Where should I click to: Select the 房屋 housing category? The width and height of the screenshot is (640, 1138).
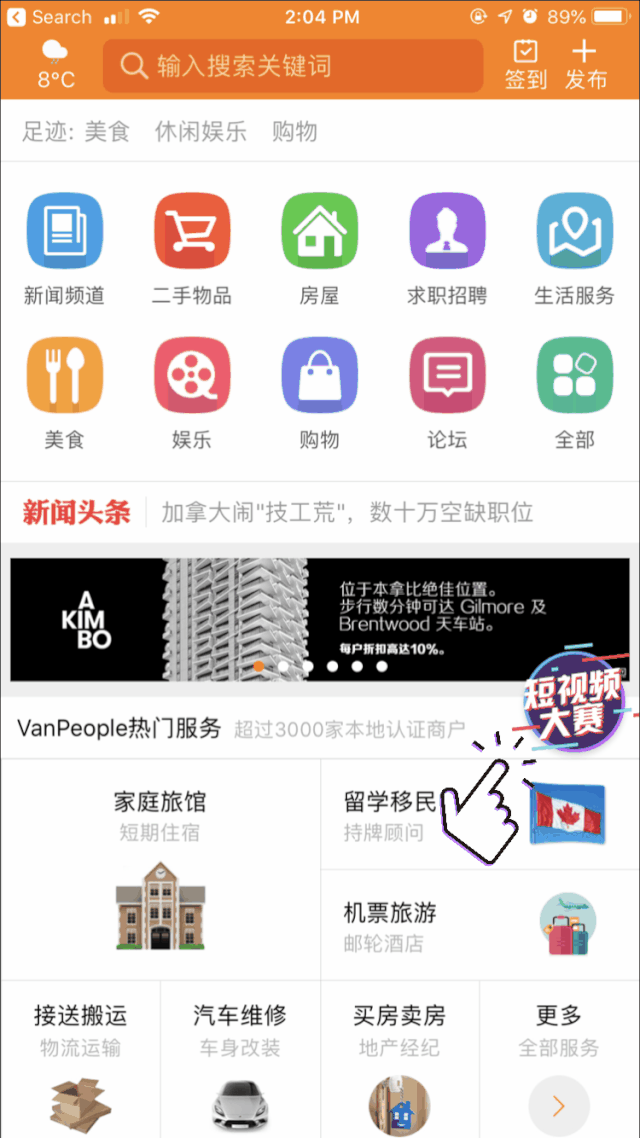(319, 249)
